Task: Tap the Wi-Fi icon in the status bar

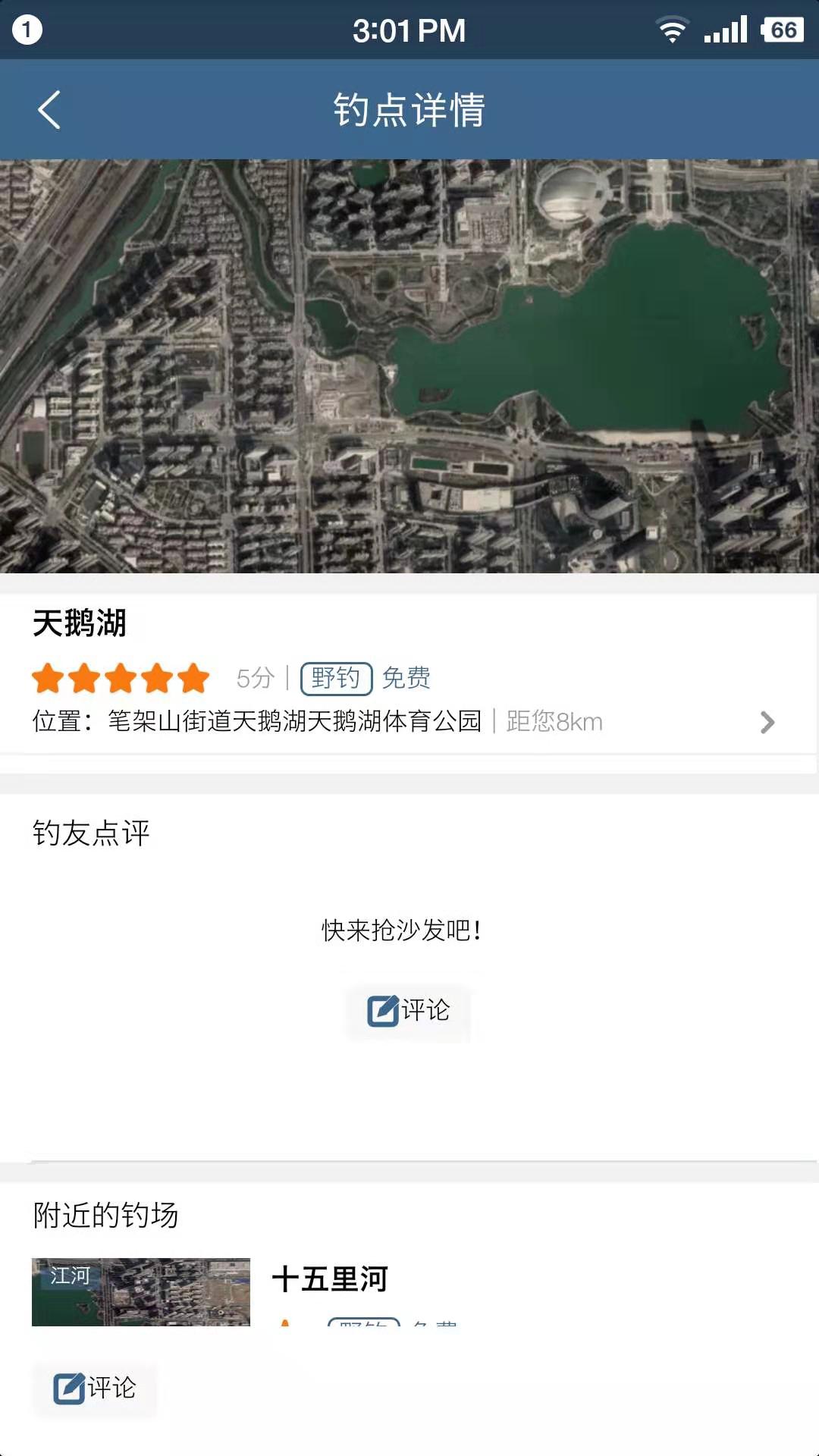Action: pyautogui.click(x=672, y=29)
